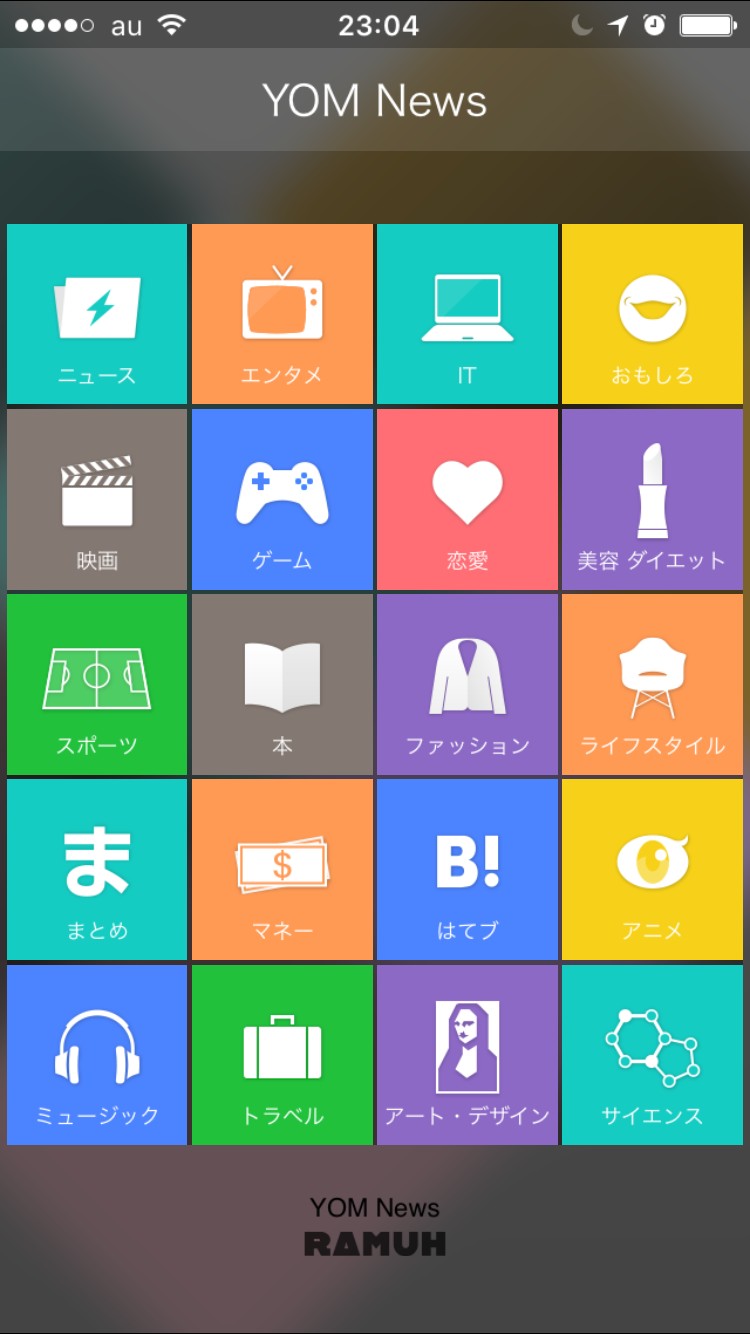Select the はてブ bookmark tile
This screenshot has height=1334, width=750.
pyautogui.click(x=467, y=869)
